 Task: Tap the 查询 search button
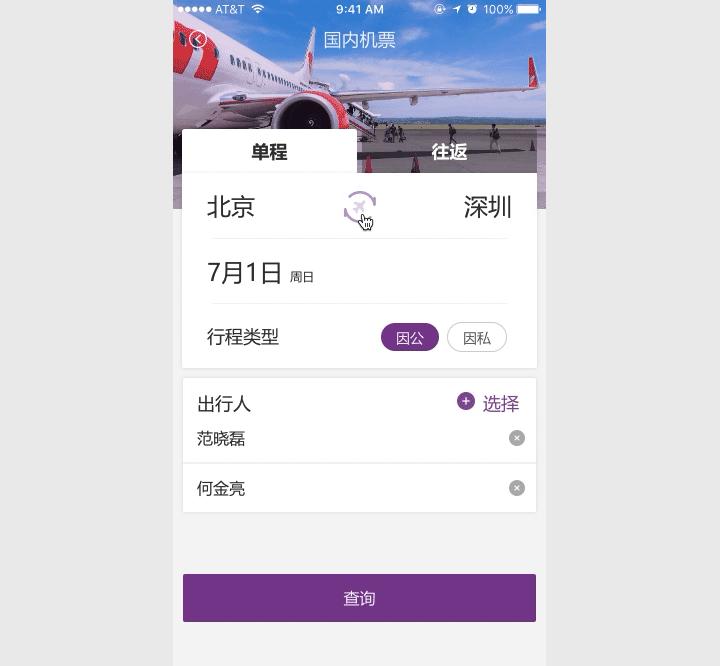tap(359, 598)
